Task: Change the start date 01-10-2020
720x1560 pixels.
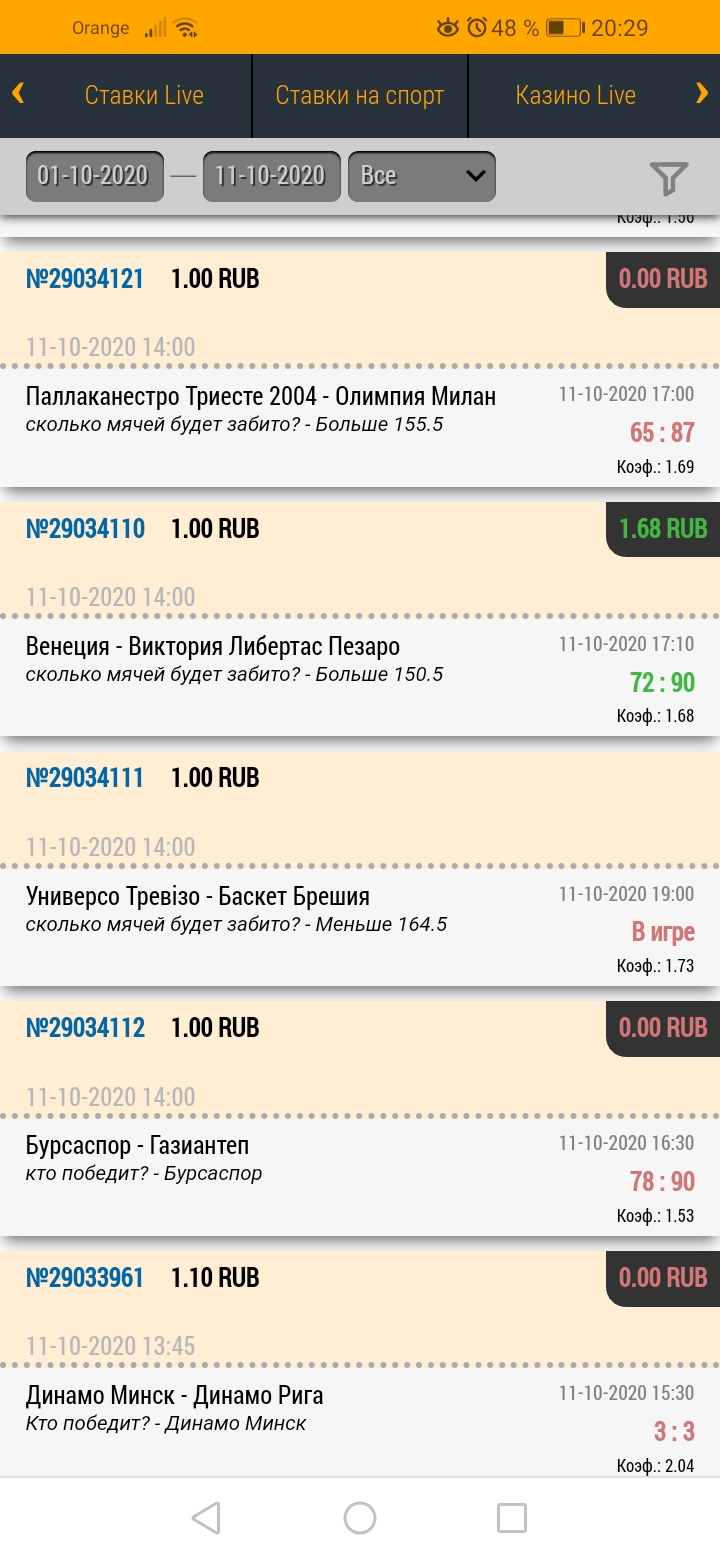Action: point(95,176)
